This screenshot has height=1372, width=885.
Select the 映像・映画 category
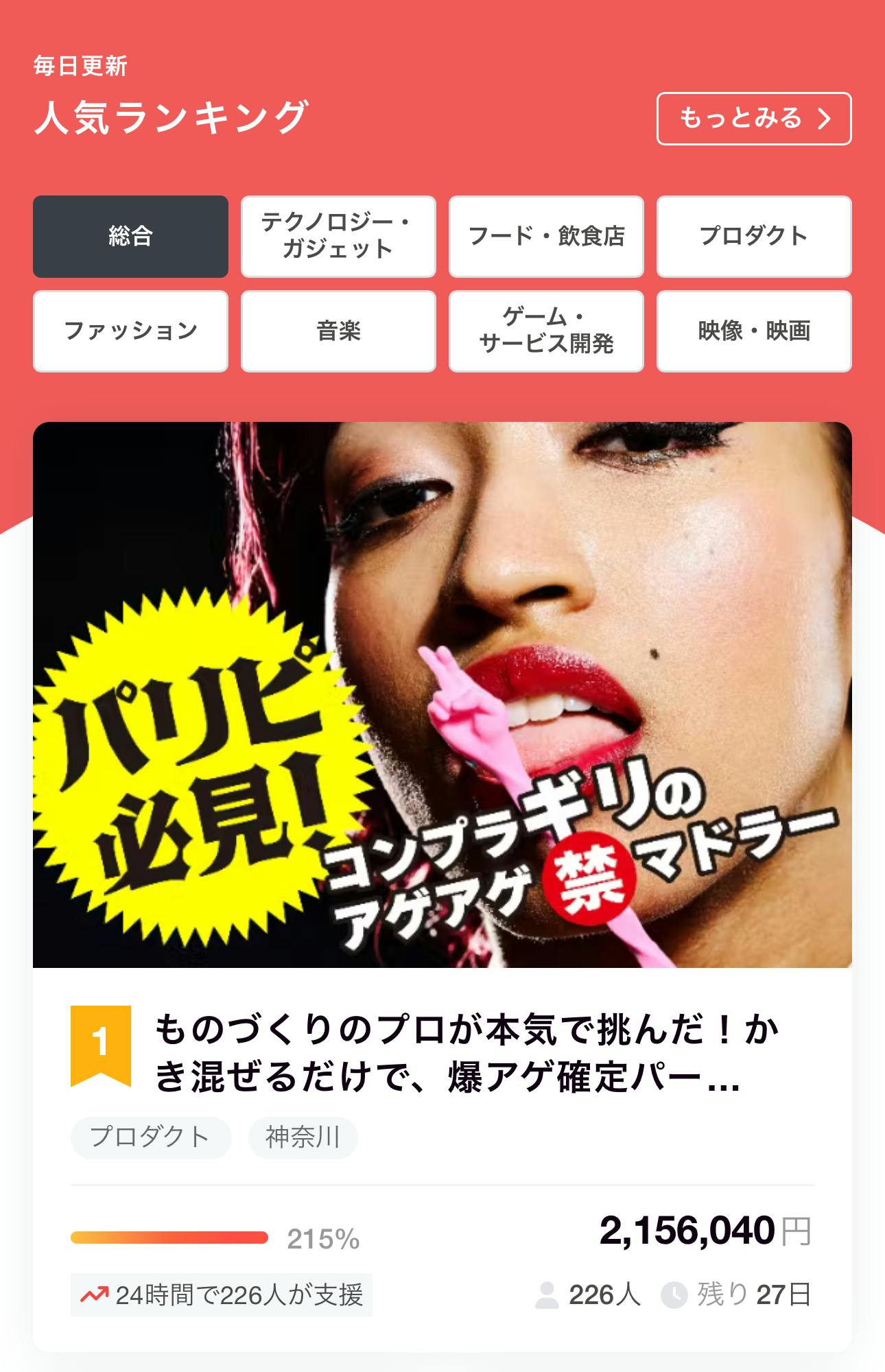pyautogui.click(x=753, y=331)
